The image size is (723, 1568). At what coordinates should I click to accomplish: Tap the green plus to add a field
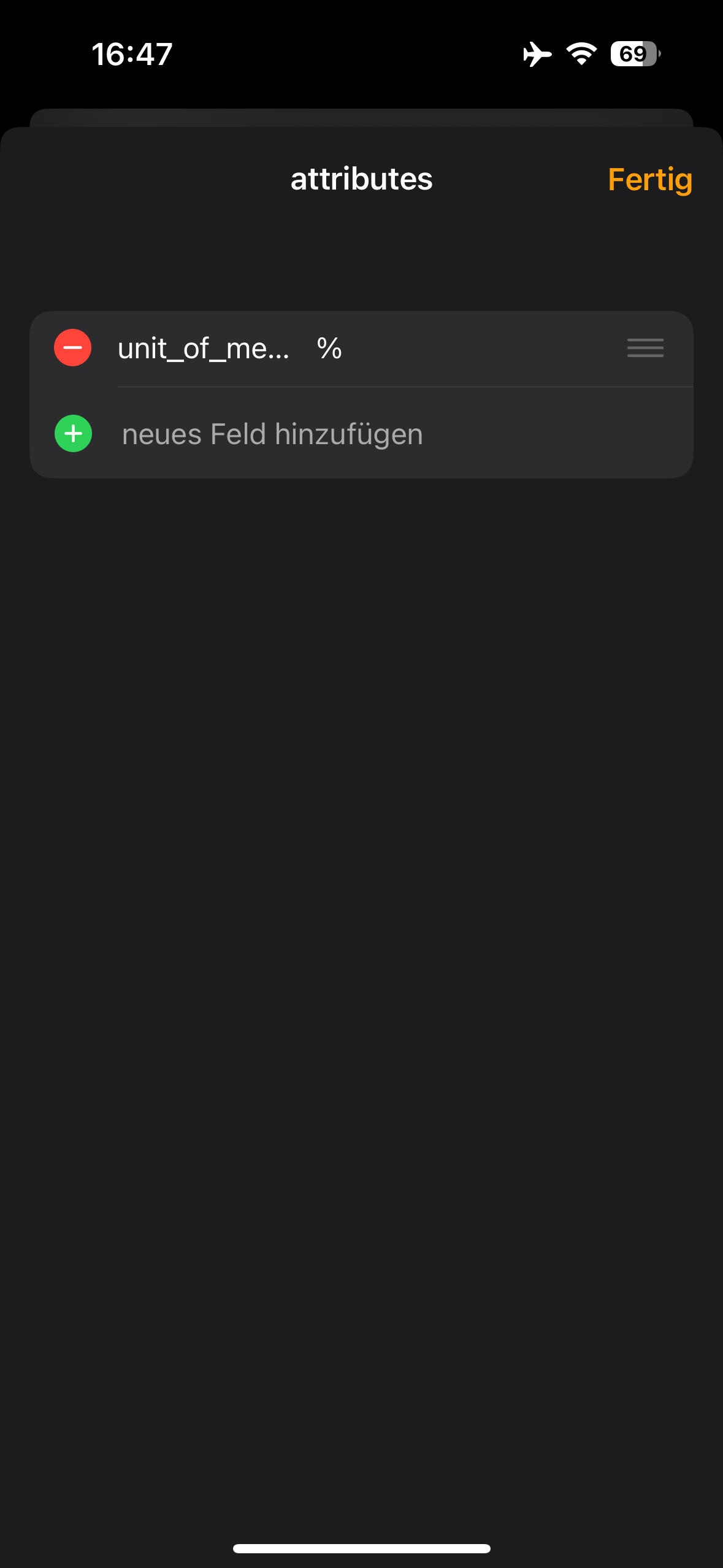pos(72,434)
